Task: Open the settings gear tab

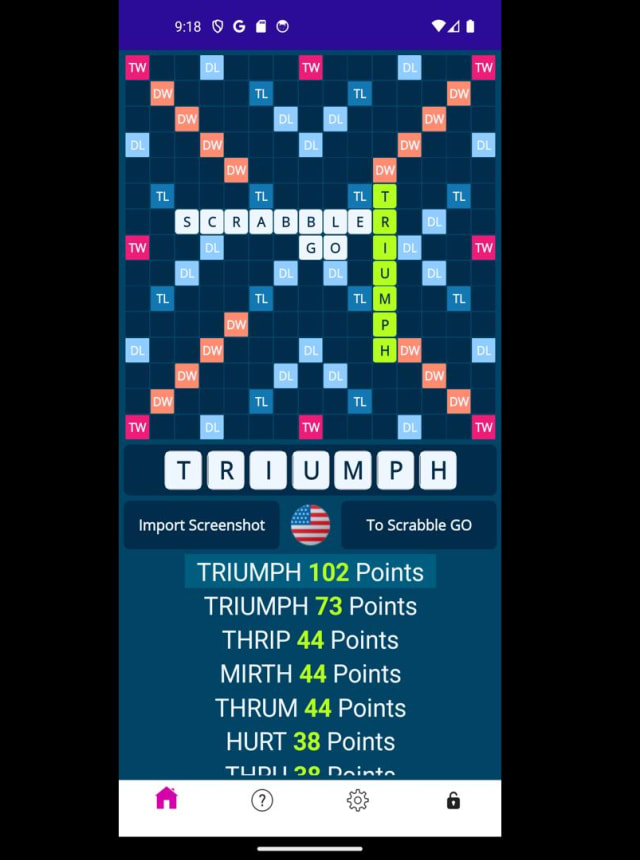Action: click(357, 800)
